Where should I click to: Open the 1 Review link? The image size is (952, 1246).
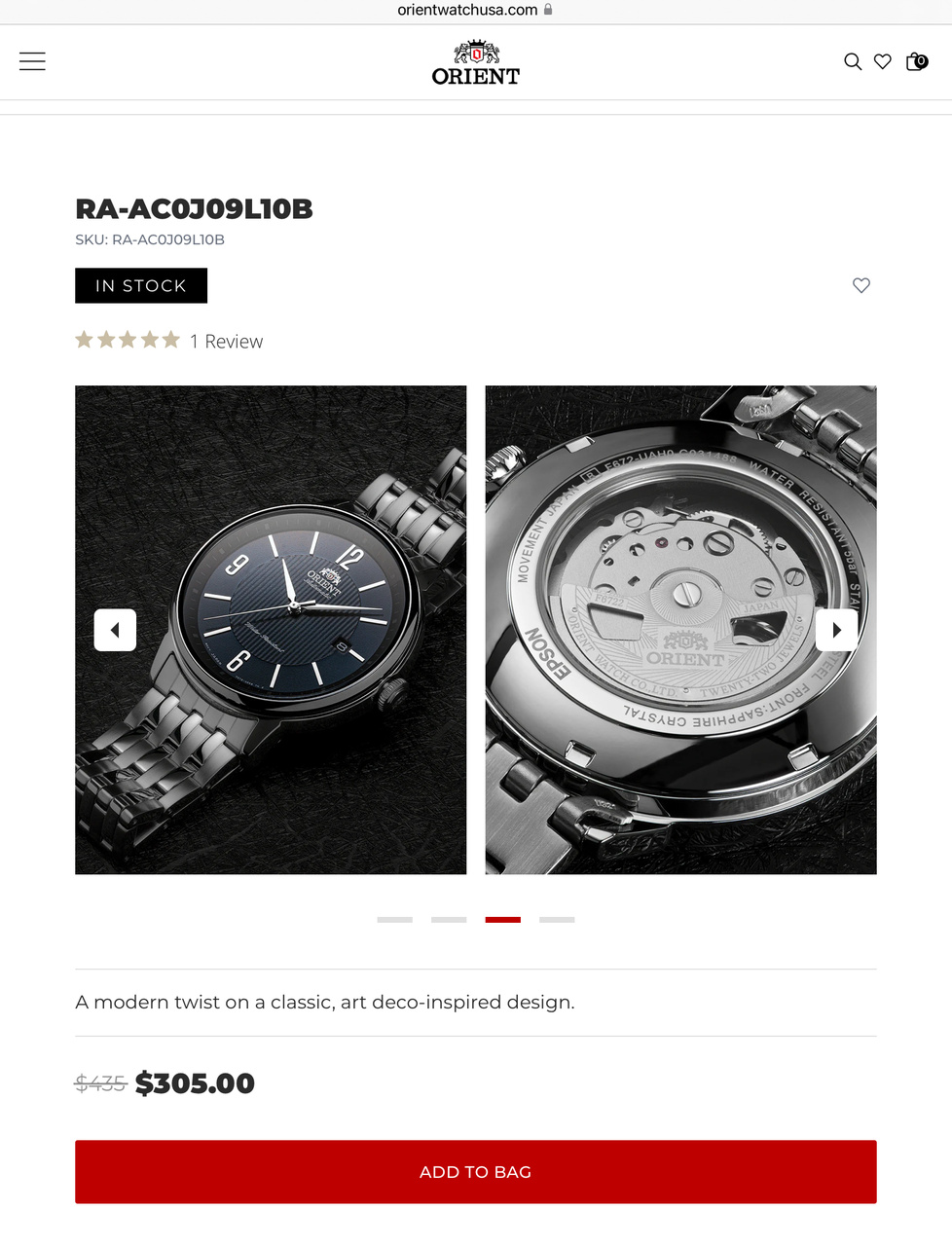[226, 342]
